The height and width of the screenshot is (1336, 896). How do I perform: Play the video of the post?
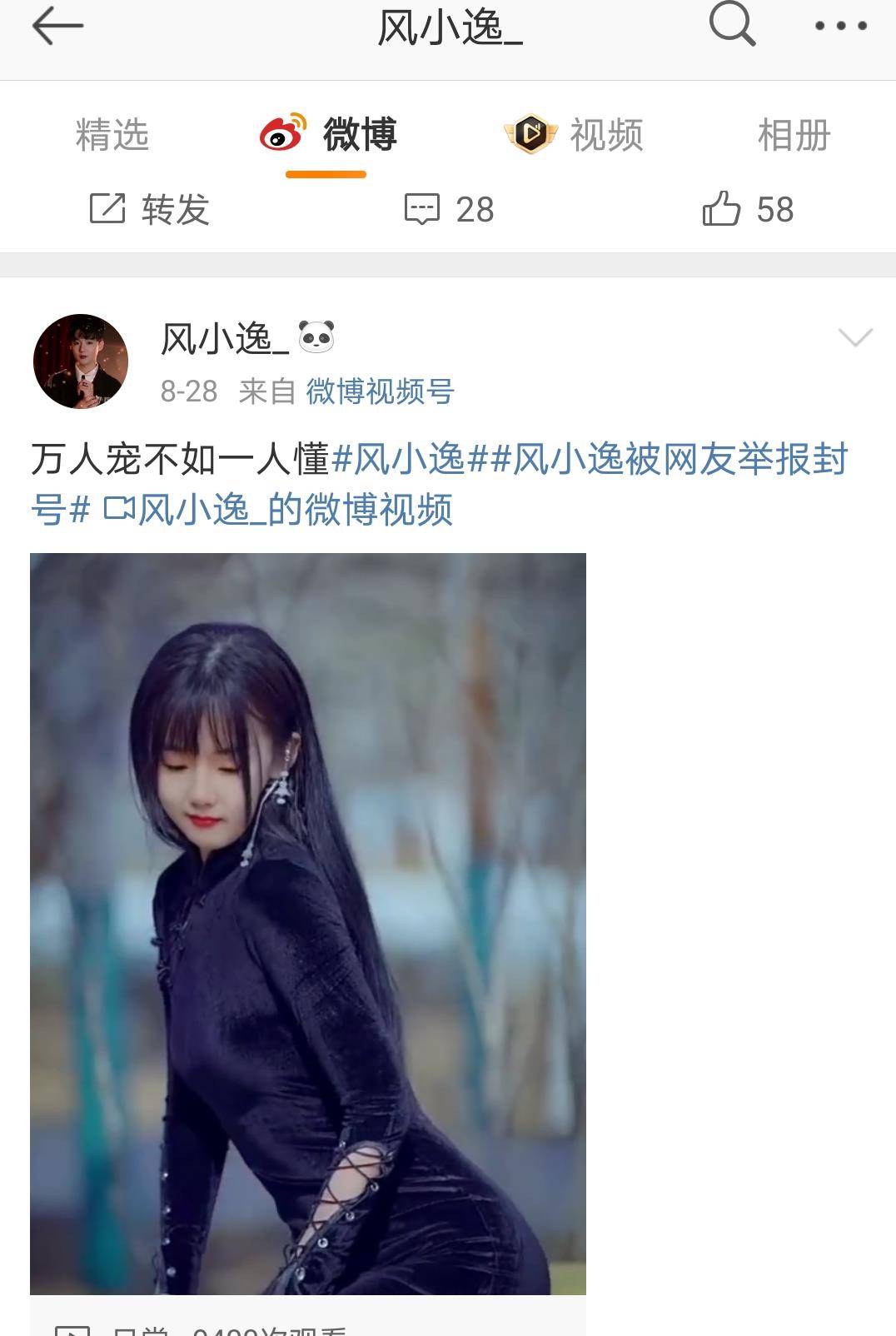308,923
